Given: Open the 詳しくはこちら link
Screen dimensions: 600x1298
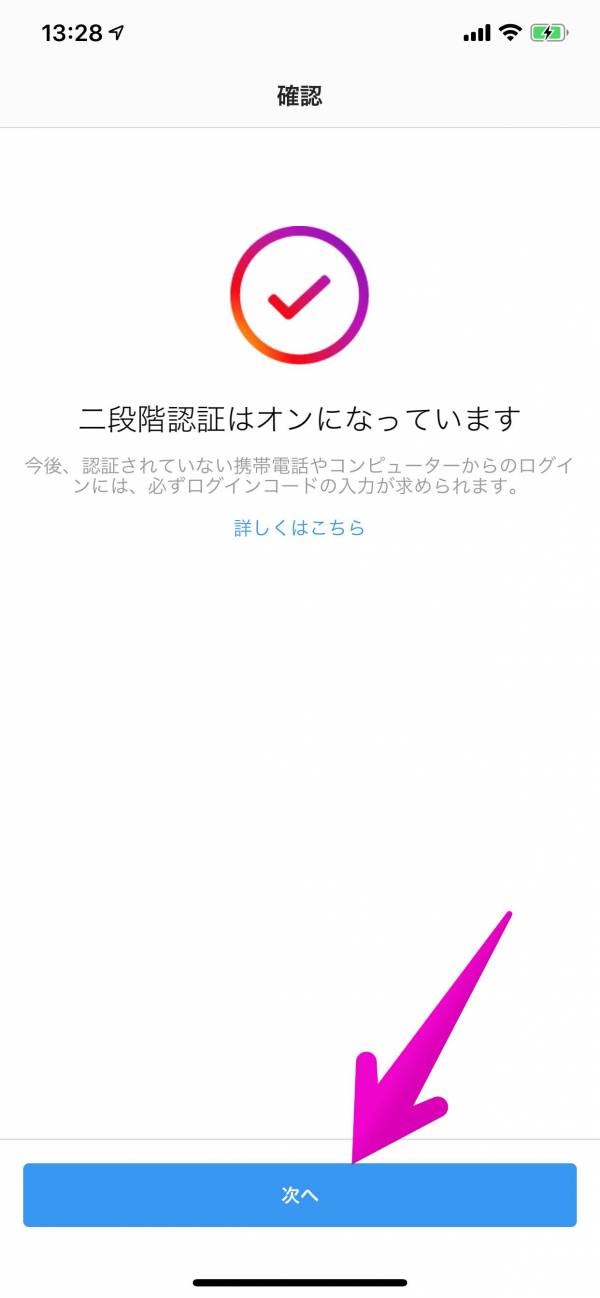Looking at the screenshot, I should 299,528.
